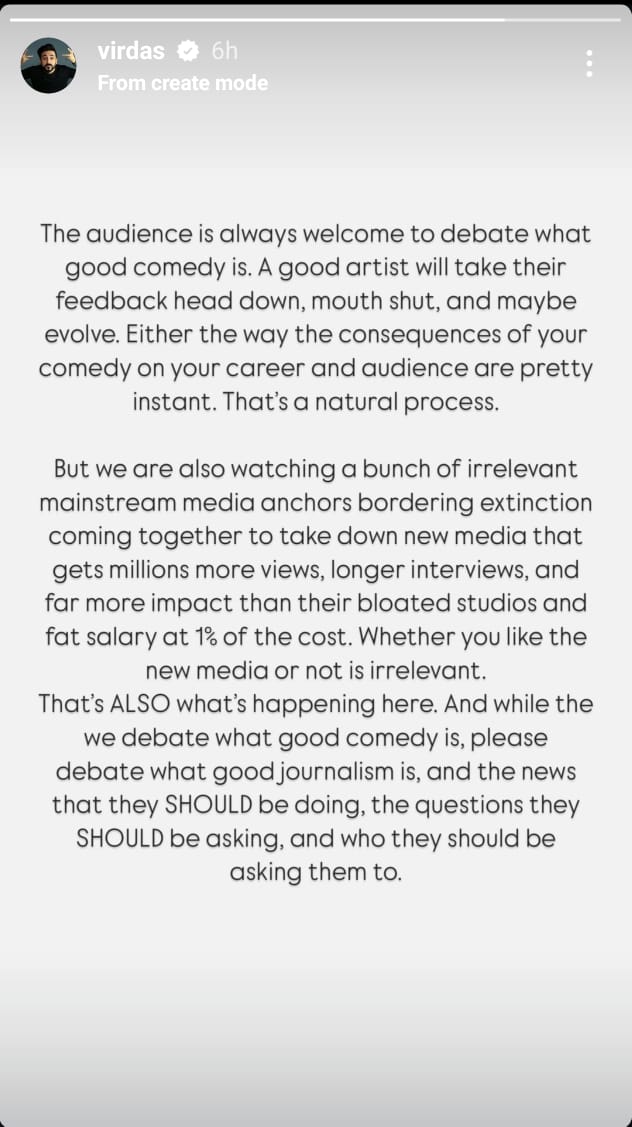
Task: Tap the From create mode label
Action: pos(183,83)
